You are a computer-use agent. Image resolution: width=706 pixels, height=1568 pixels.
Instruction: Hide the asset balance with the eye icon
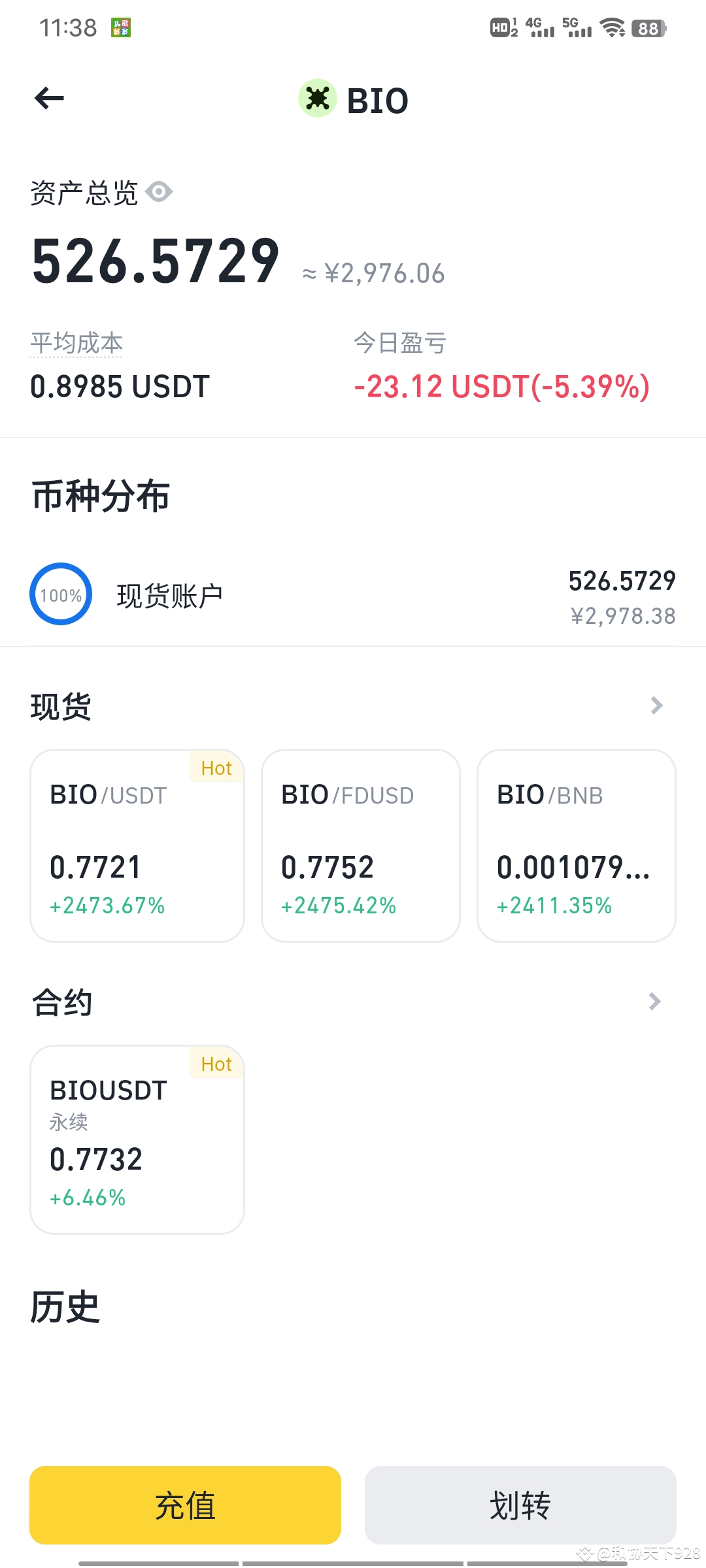pos(159,192)
